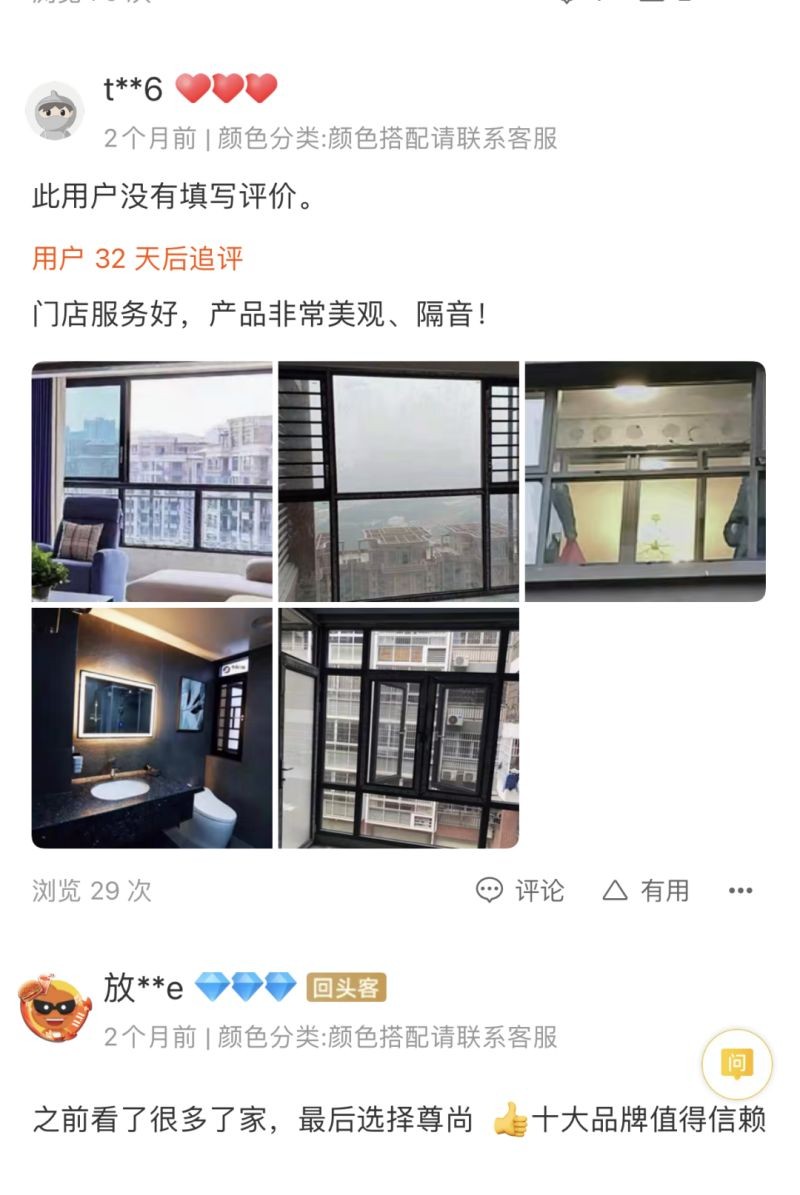The width and height of the screenshot is (800, 1195).
Task: Comment on t**6's review
Action: tap(520, 890)
